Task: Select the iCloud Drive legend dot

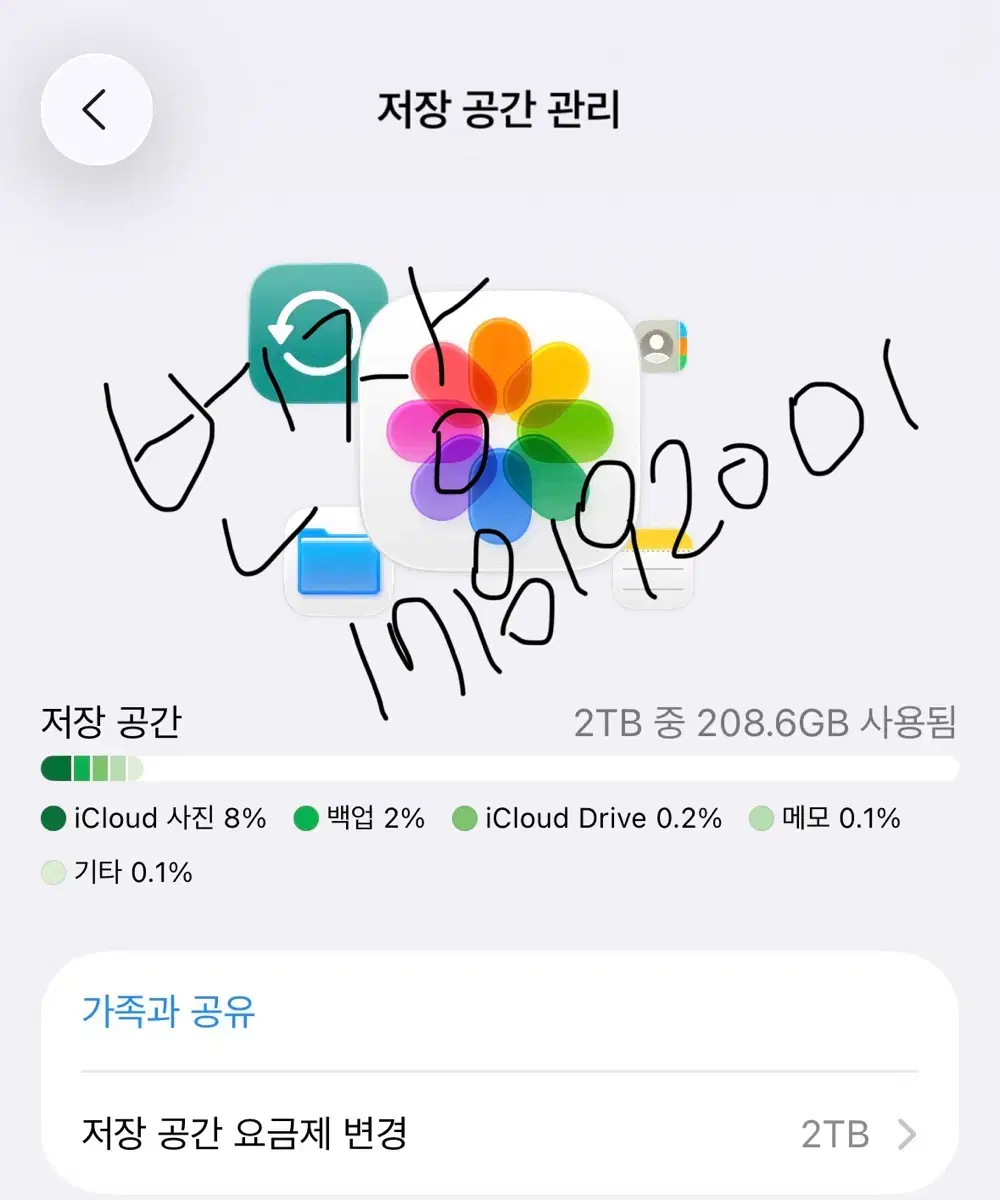Action: [466, 818]
